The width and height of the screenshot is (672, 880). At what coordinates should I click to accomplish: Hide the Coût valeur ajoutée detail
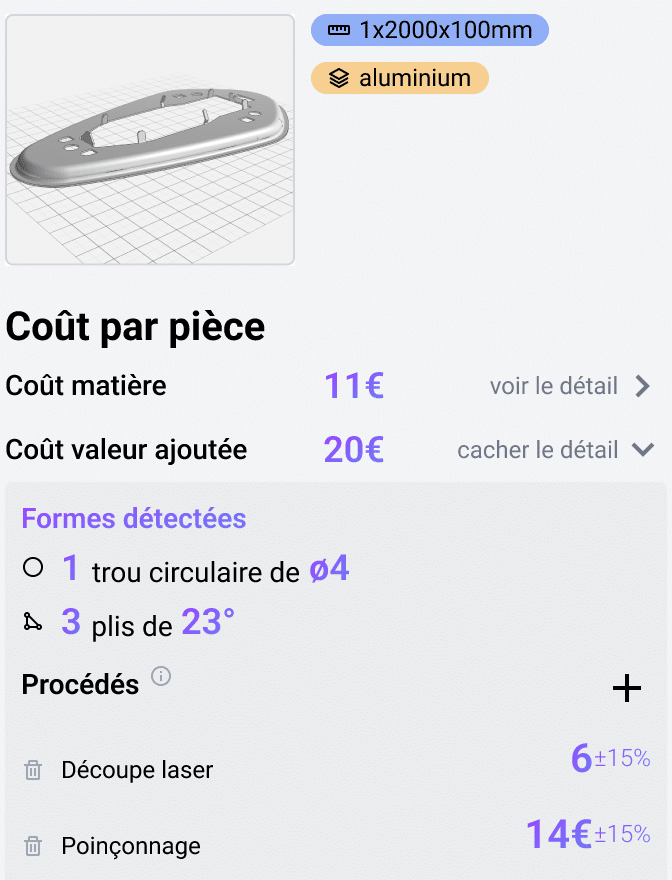pyautogui.click(x=555, y=450)
